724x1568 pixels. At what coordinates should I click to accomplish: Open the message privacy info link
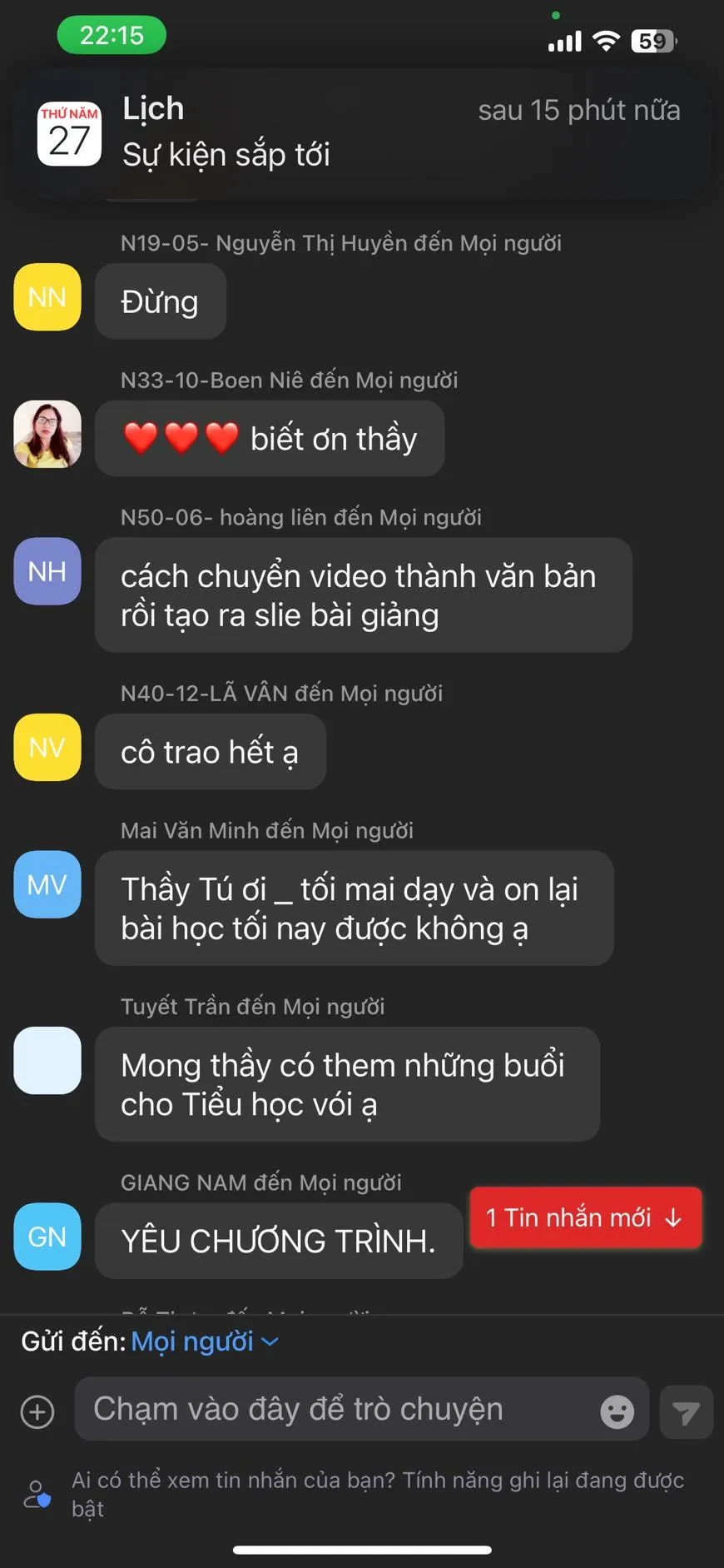tap(377, 1493)
